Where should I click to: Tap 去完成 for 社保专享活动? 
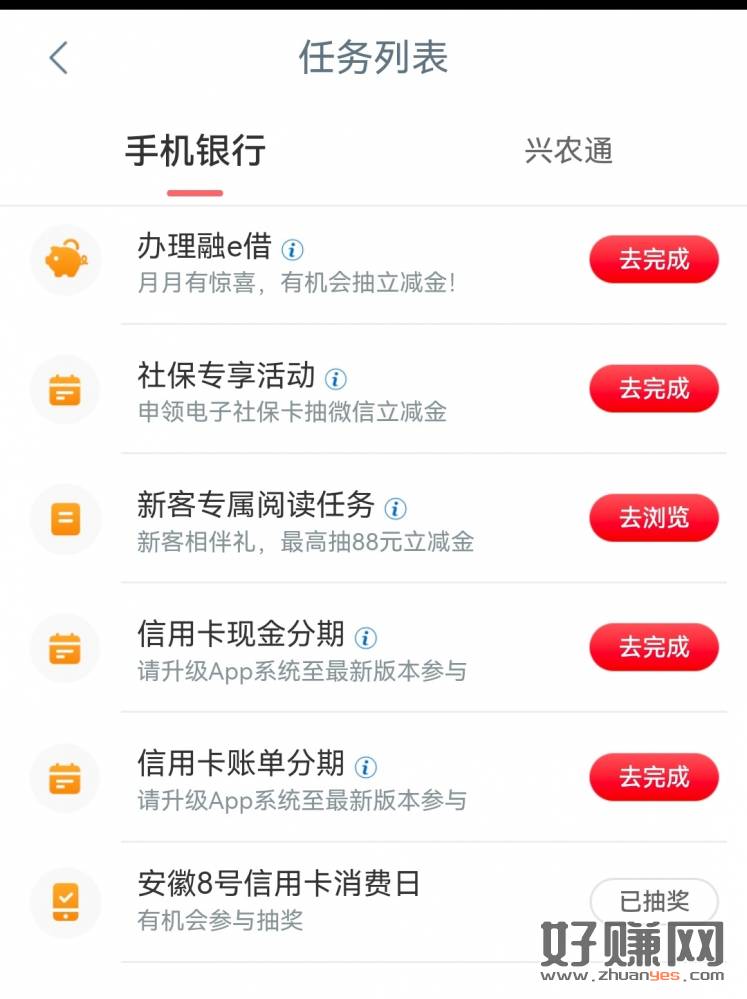click(653, 389)
